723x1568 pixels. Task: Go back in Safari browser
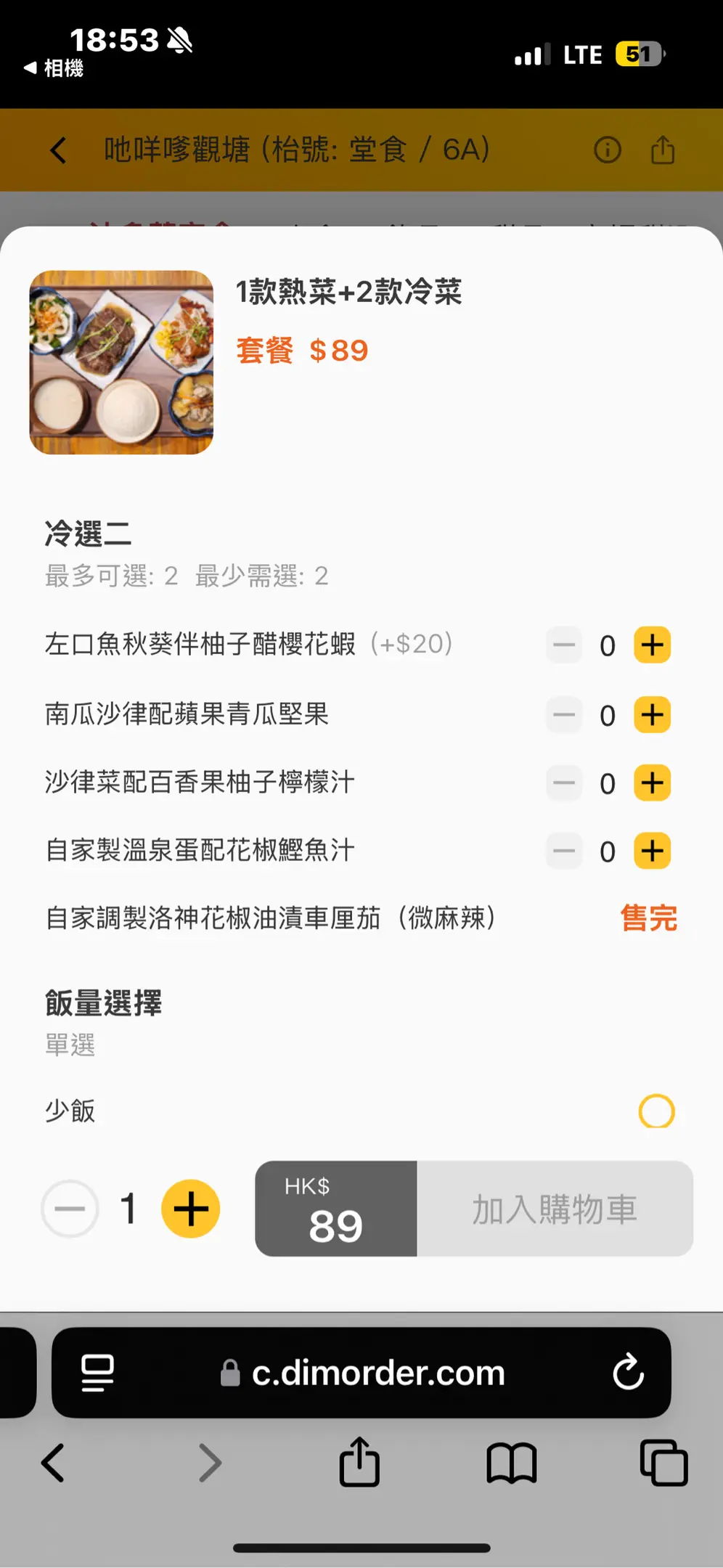pyautogui.click(x=53, y=1463)
